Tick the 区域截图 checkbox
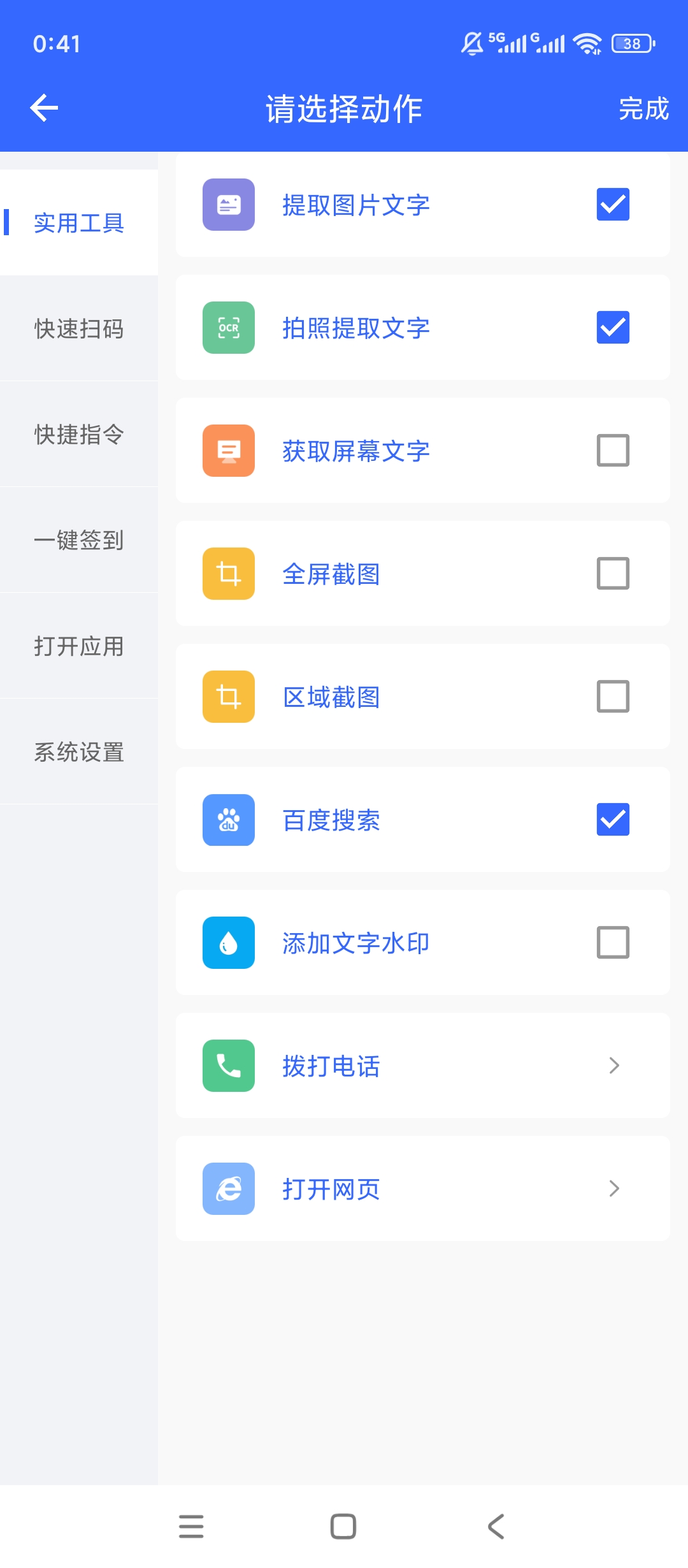 coord(613,696)
